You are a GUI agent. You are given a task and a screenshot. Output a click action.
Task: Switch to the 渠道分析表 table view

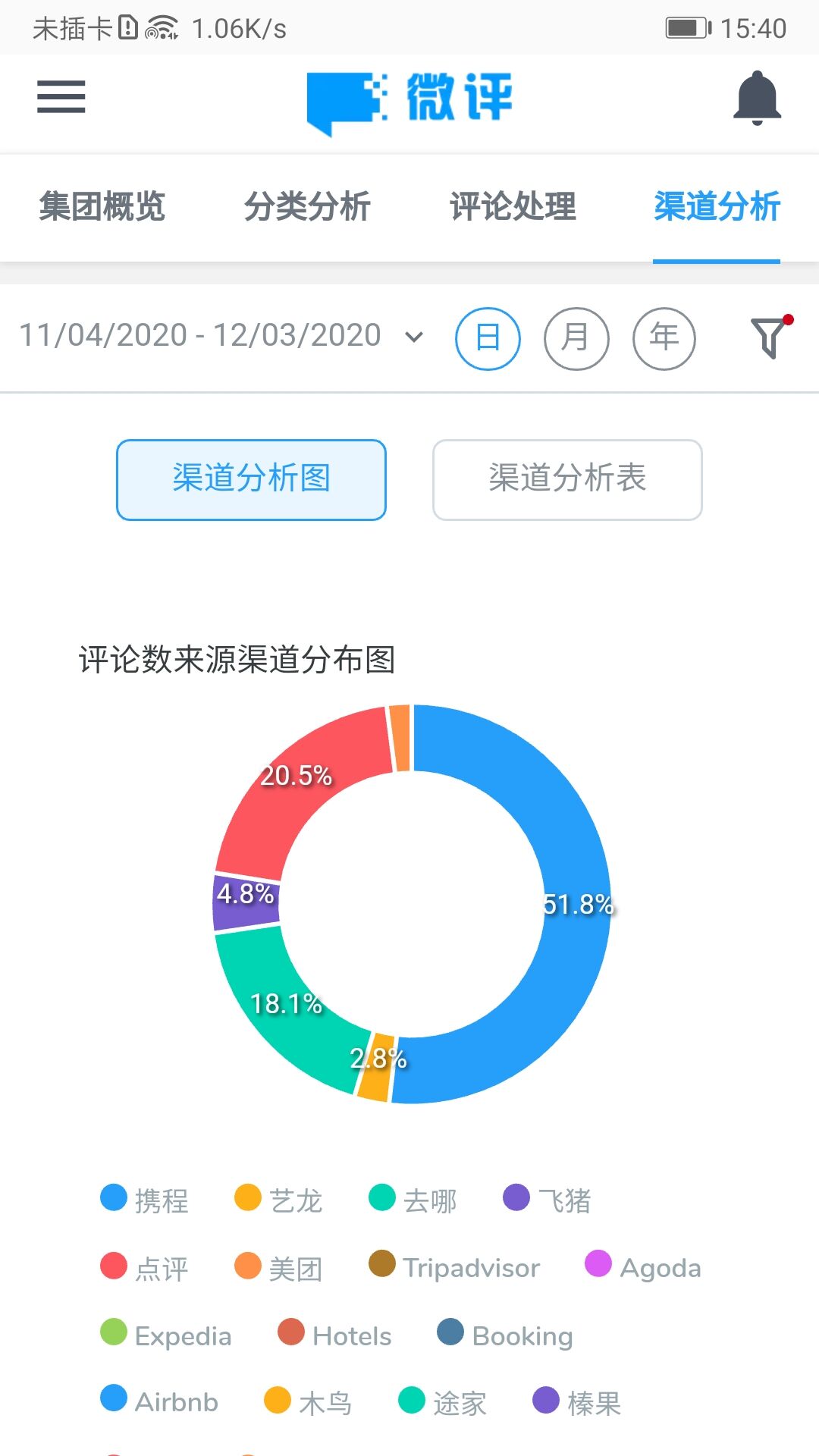(x=567, y=480)
